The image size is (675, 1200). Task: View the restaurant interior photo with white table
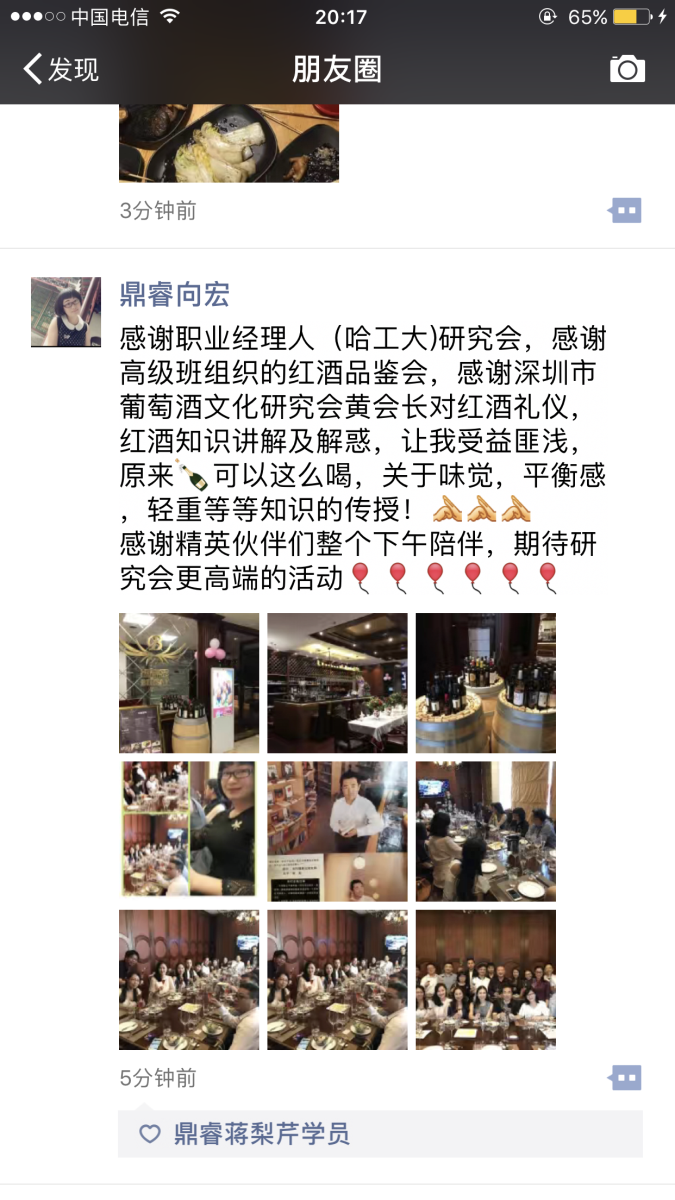[x=337, y=683]
